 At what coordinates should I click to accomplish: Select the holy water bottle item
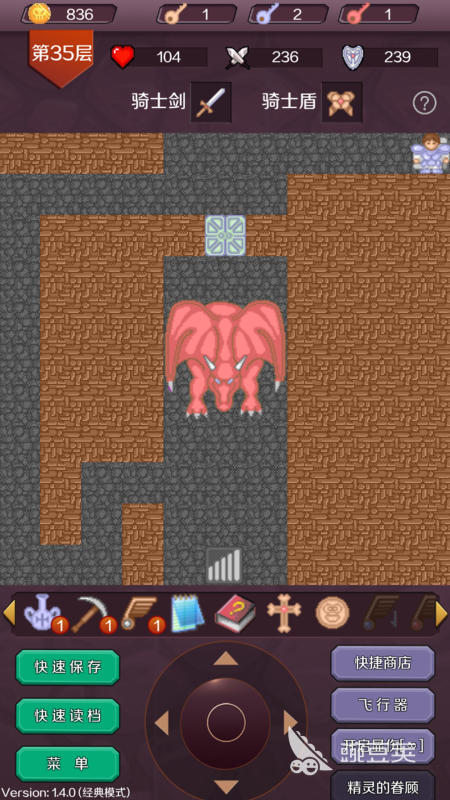[44, 613]
